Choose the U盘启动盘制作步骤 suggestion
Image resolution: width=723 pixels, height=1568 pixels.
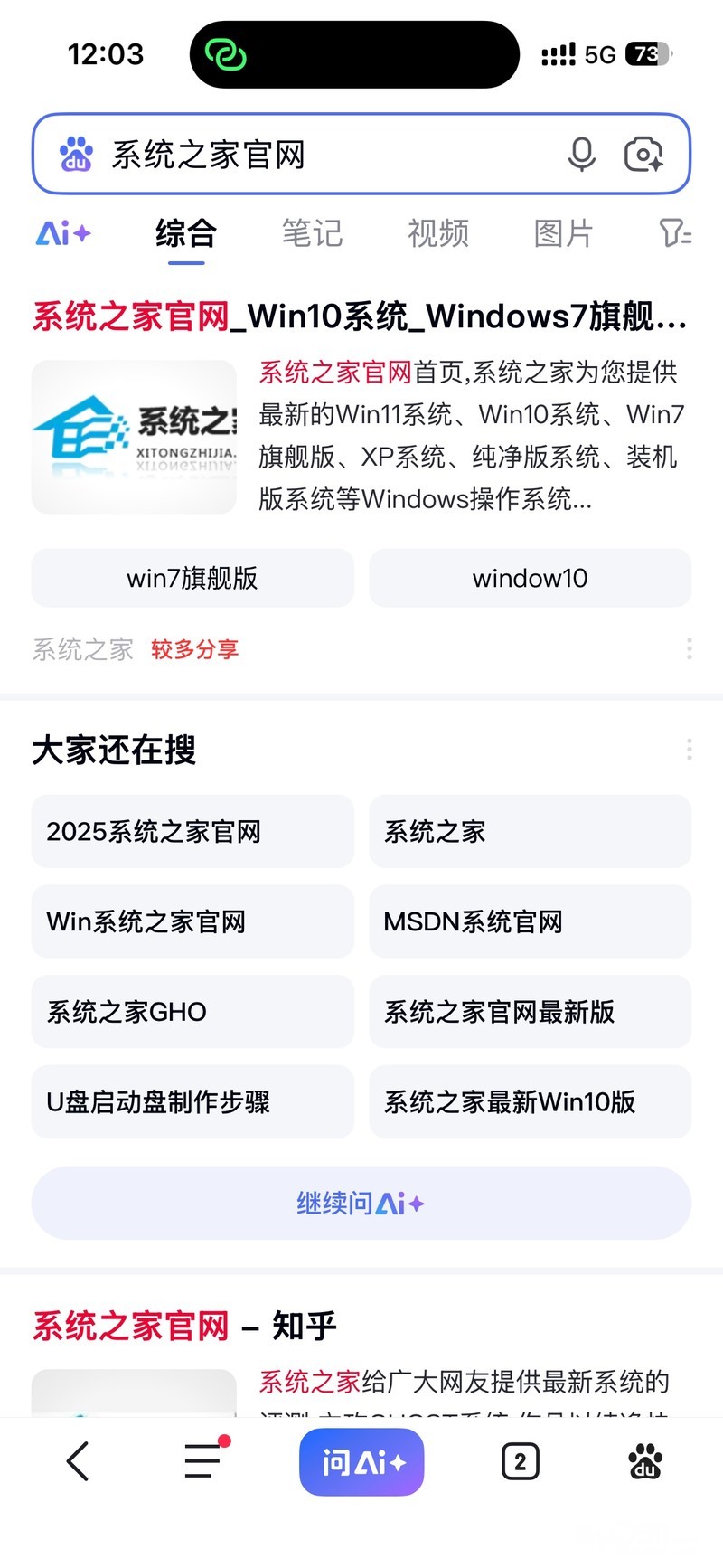[x=192, y=1101]
